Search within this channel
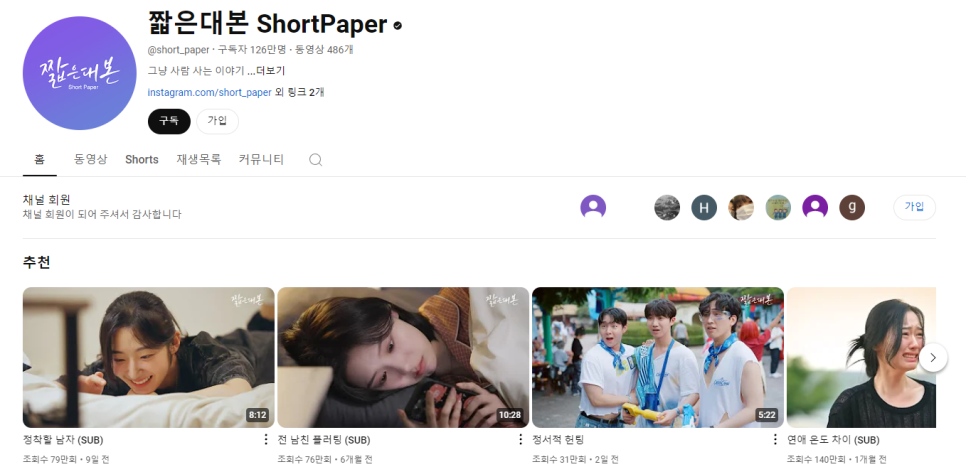 coord(316,160)
